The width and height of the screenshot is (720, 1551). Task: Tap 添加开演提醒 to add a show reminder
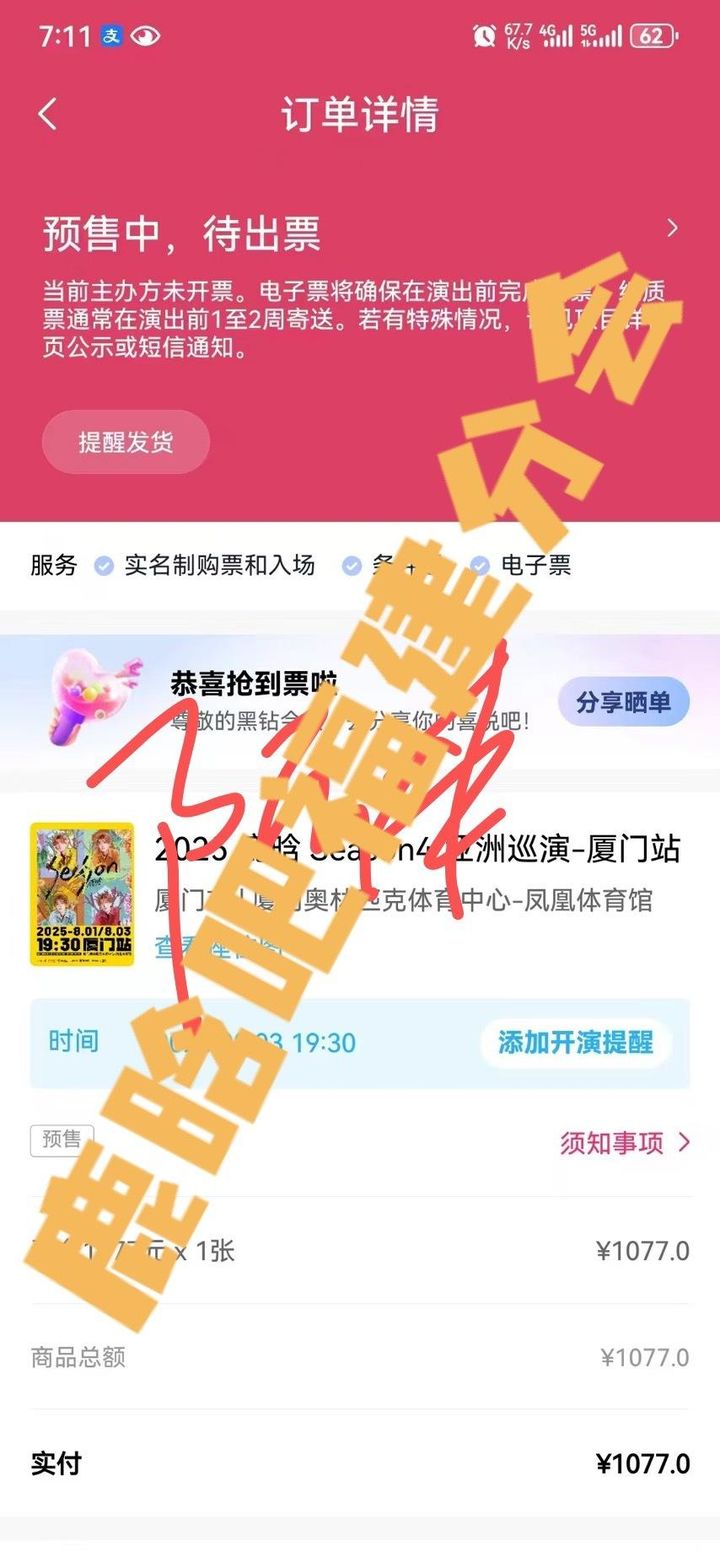[x=575, y=1042]
